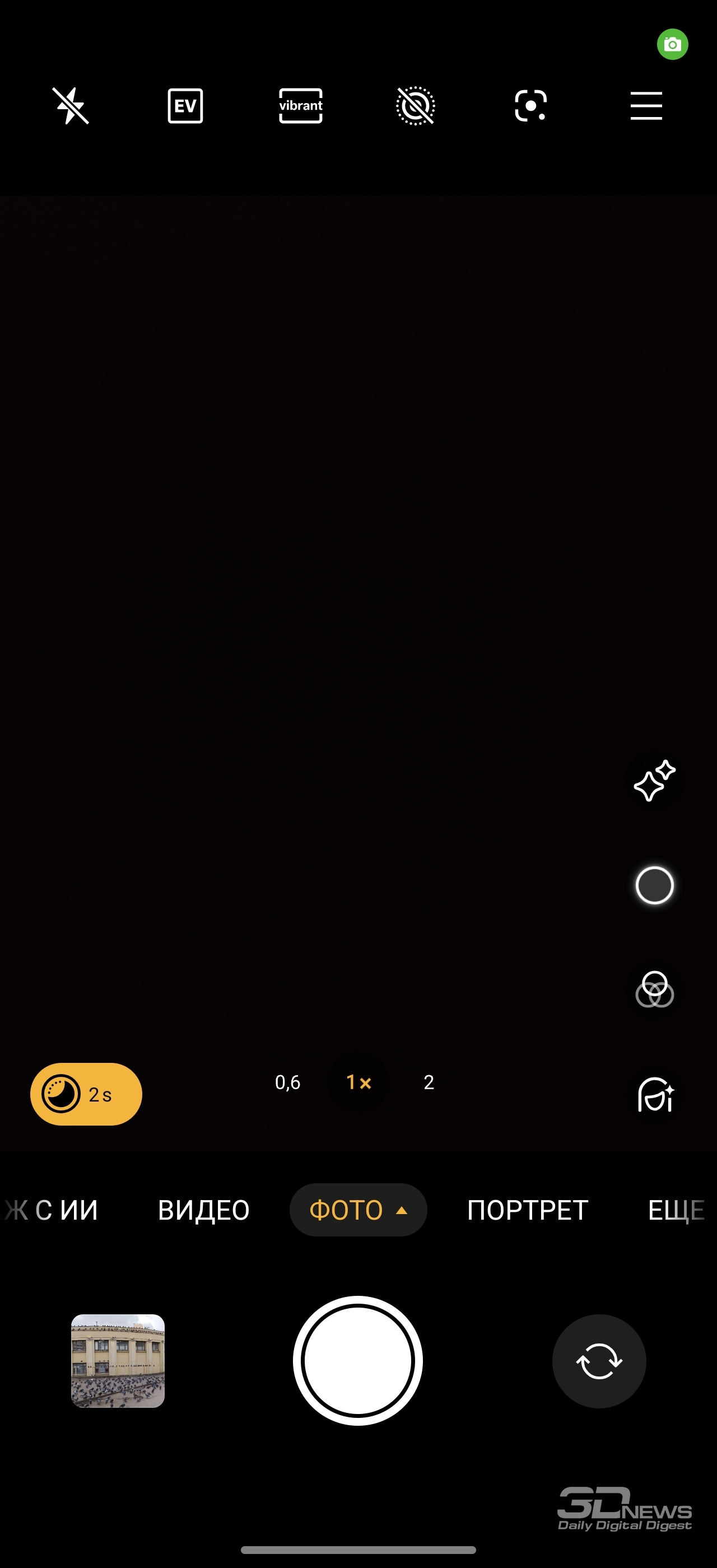Open ЕЩЕ for more modes

pyautogui.click(x=676, y=1210)
